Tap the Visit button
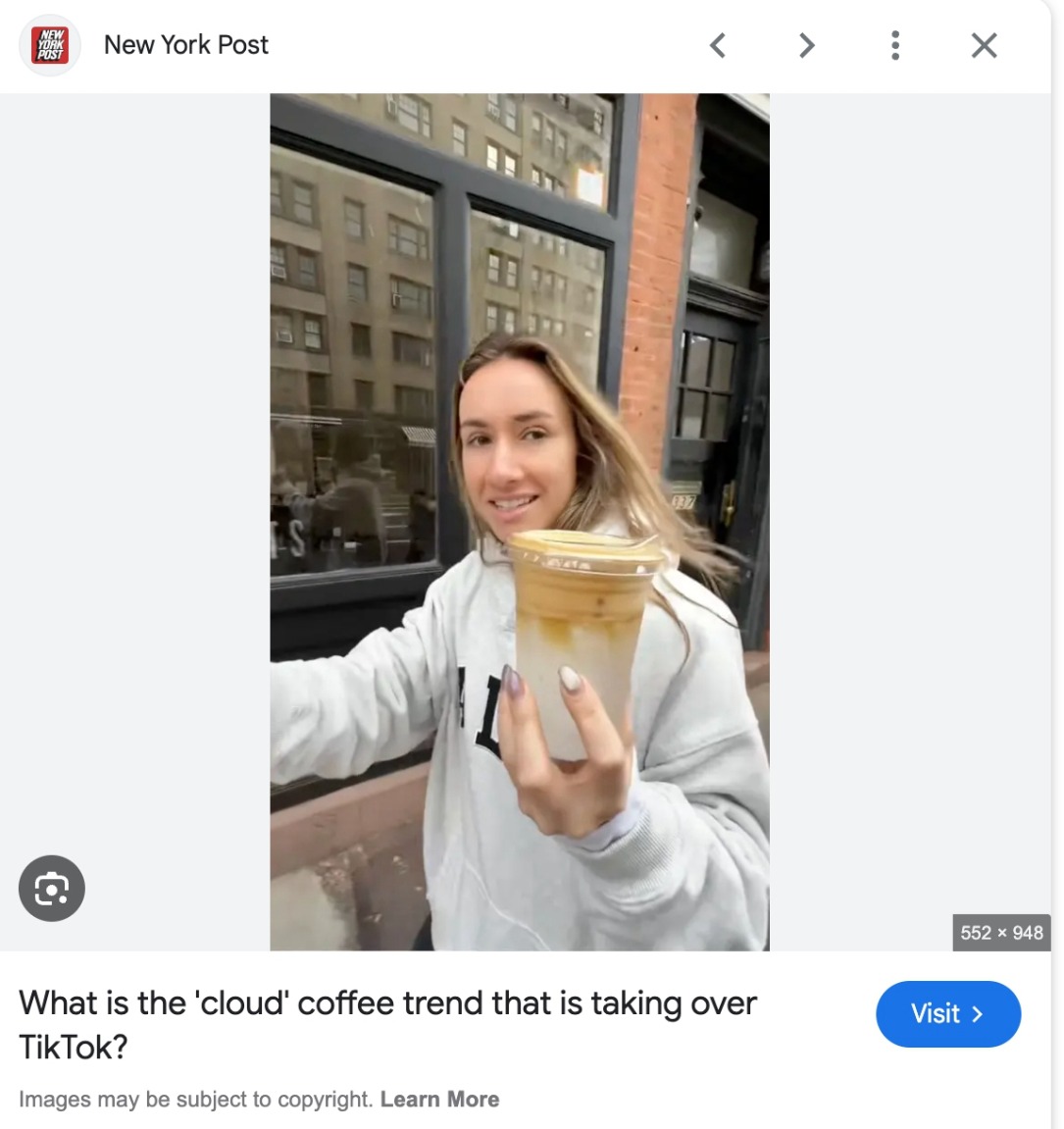 click(x=947, y=1013)
